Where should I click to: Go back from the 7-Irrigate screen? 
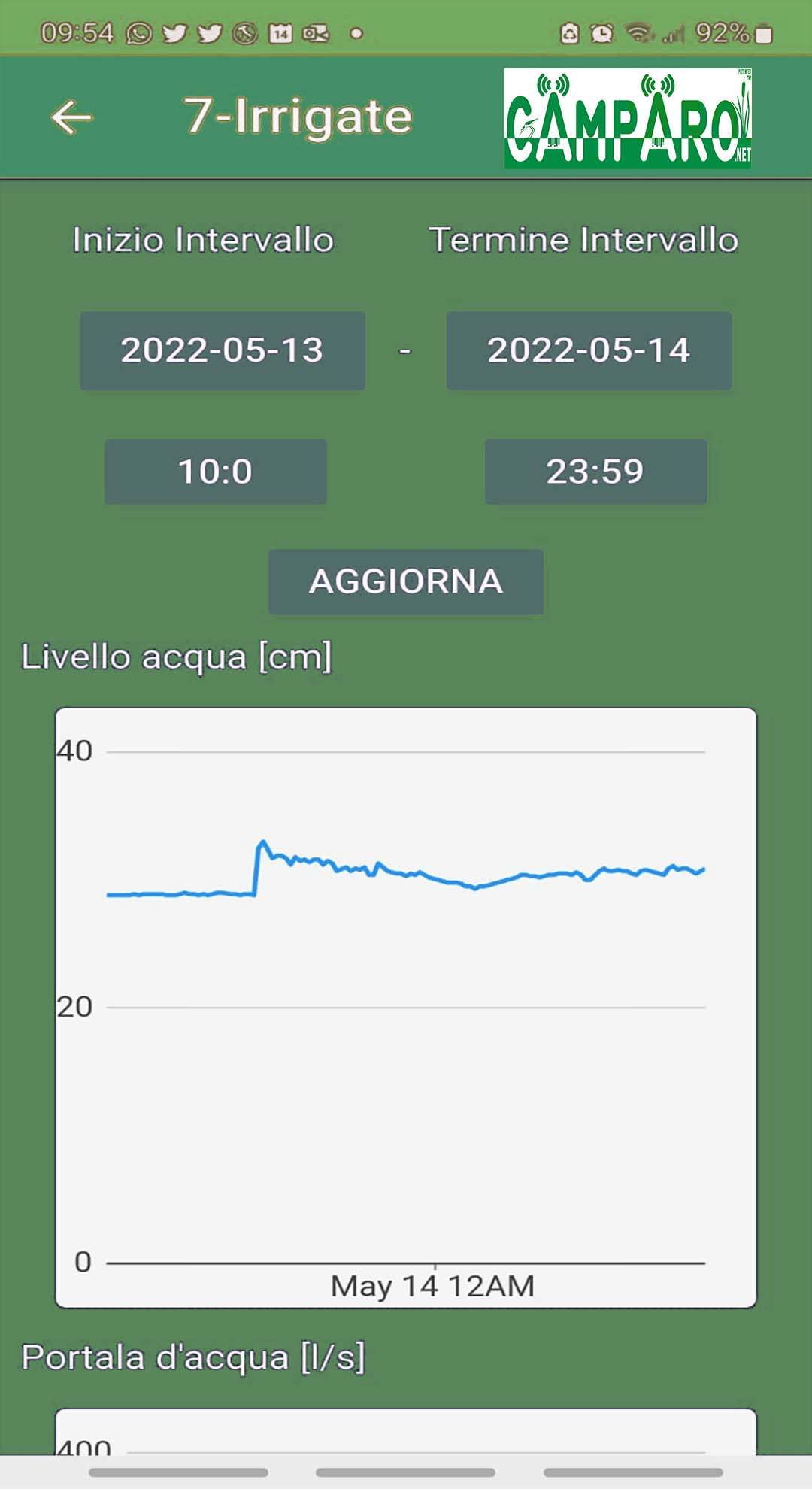point(71,117)
